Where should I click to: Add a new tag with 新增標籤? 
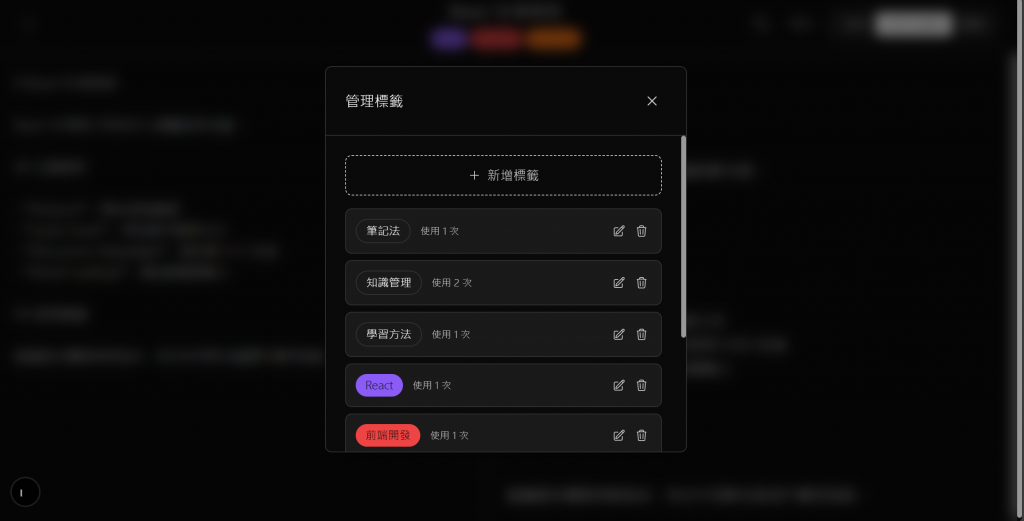503,175
